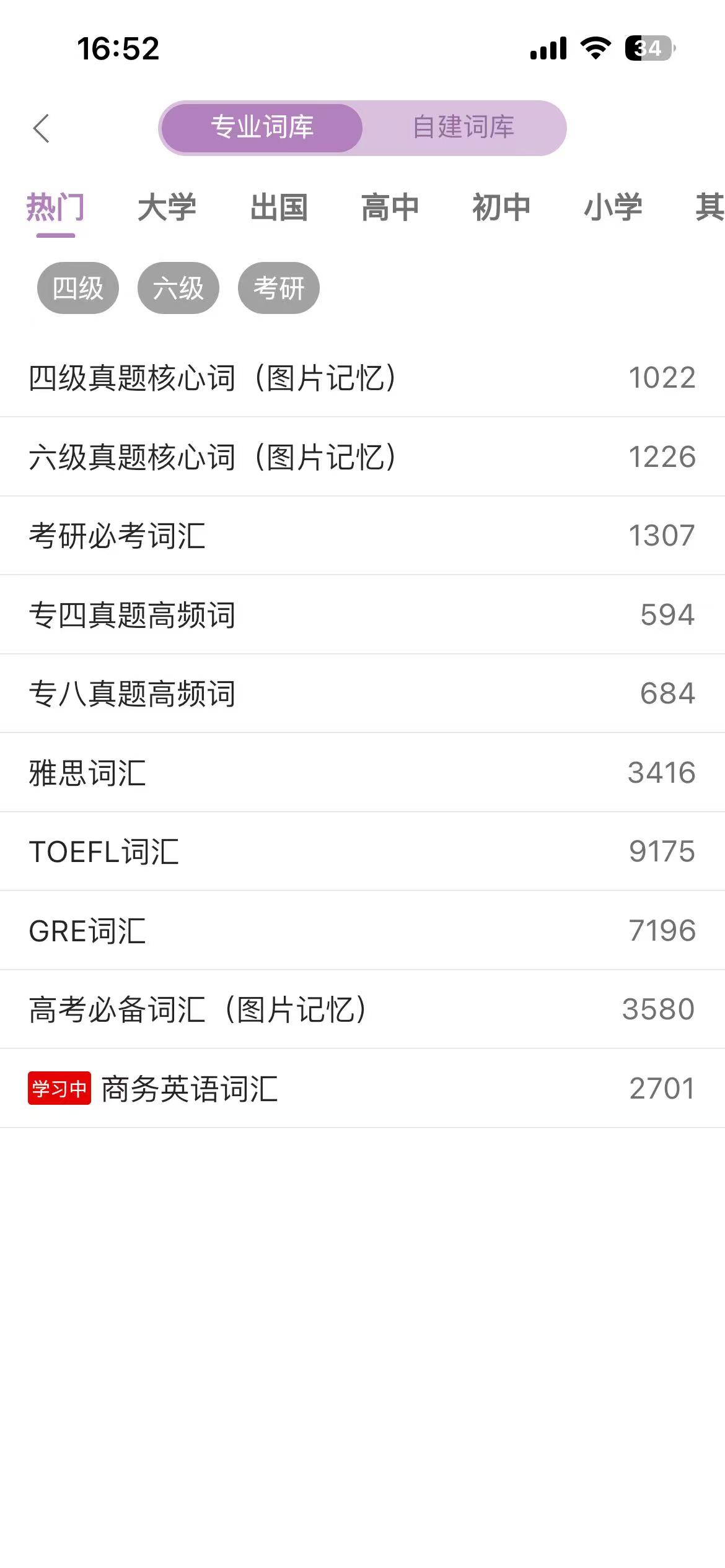This screenshot has width=725, height=1568.
Task: Open the 雅思词汇 word list
Action: (x=362, y=773)
